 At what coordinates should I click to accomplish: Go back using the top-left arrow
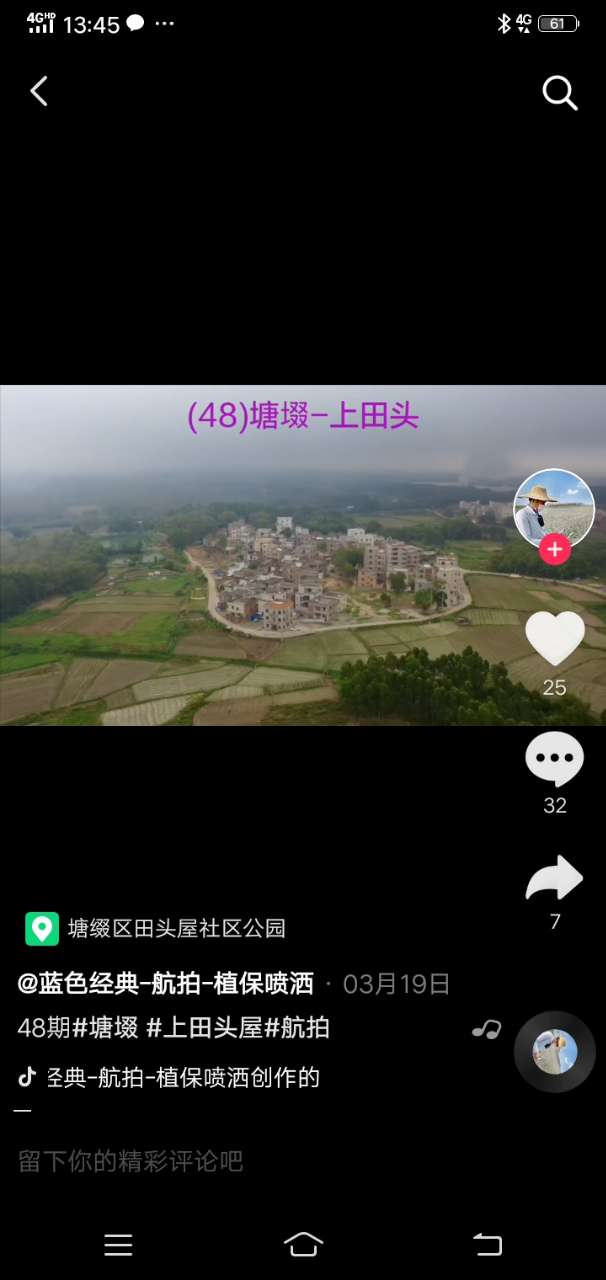pos(39,92)
